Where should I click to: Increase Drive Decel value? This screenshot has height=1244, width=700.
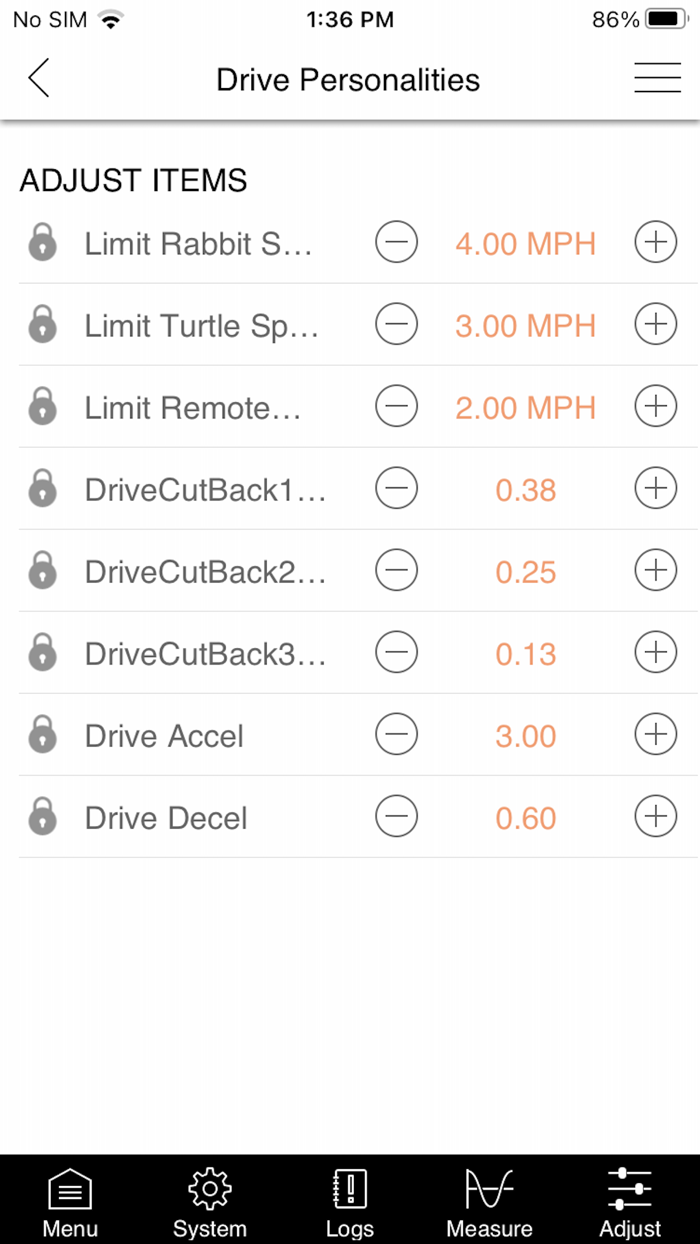pyautogui.click(x=656, y=817)
